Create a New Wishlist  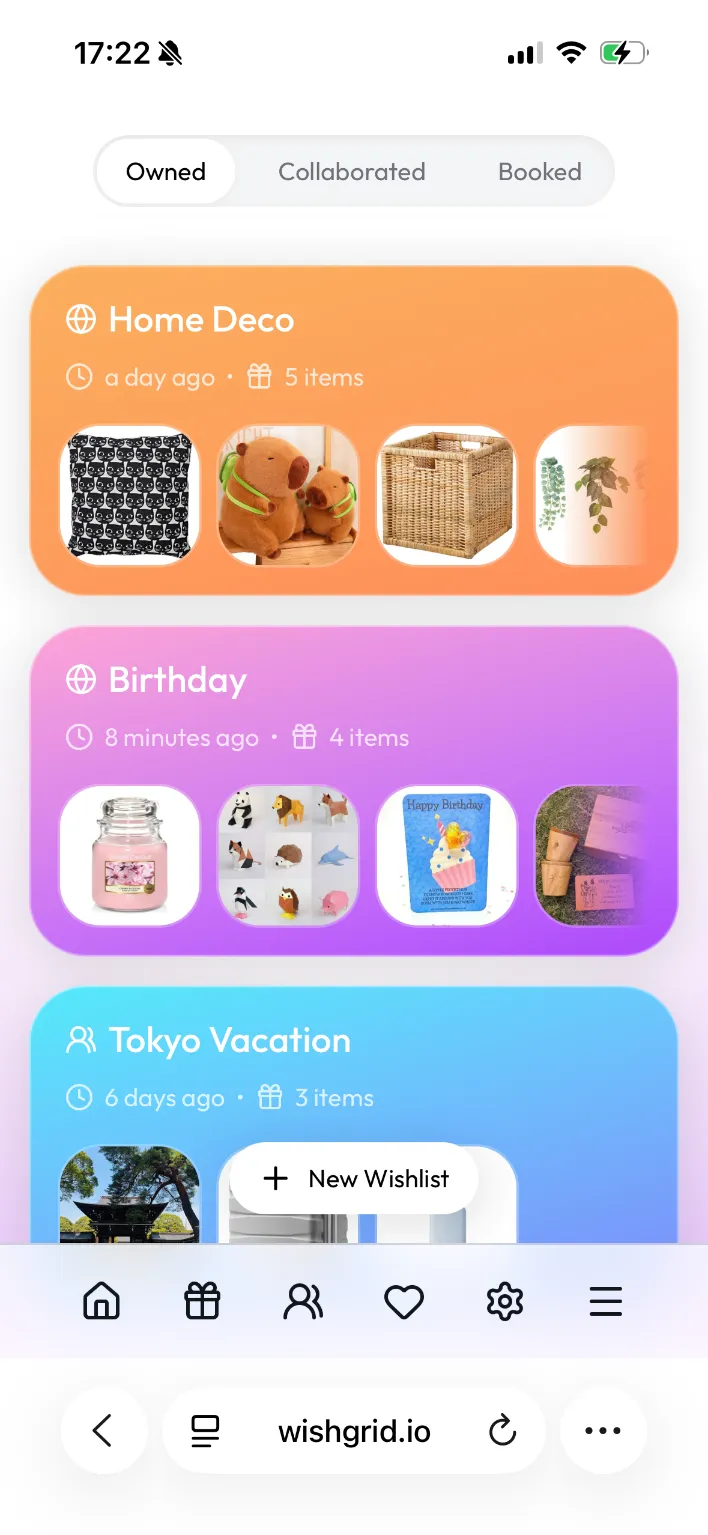354,1179
